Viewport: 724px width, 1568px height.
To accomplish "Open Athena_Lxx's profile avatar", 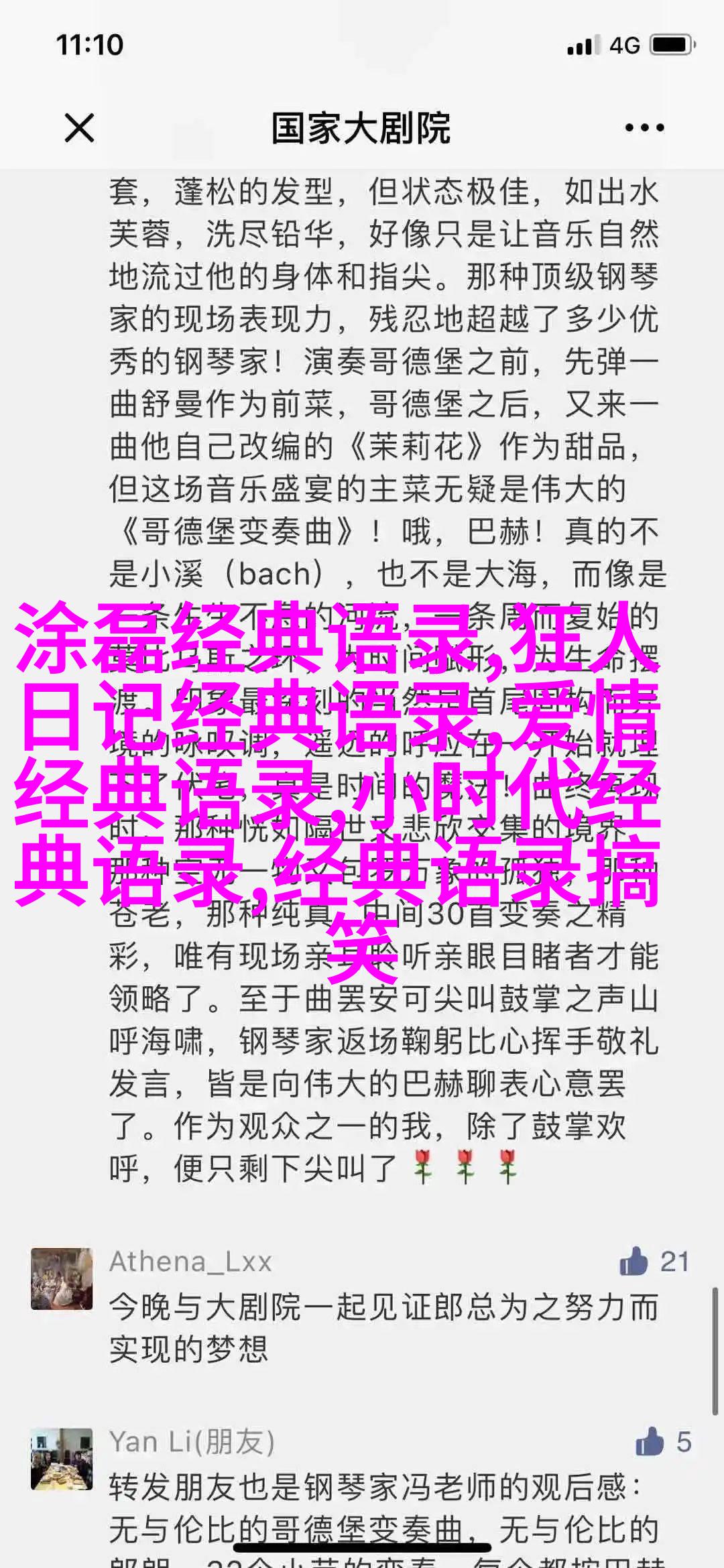I will [62, 1278].
